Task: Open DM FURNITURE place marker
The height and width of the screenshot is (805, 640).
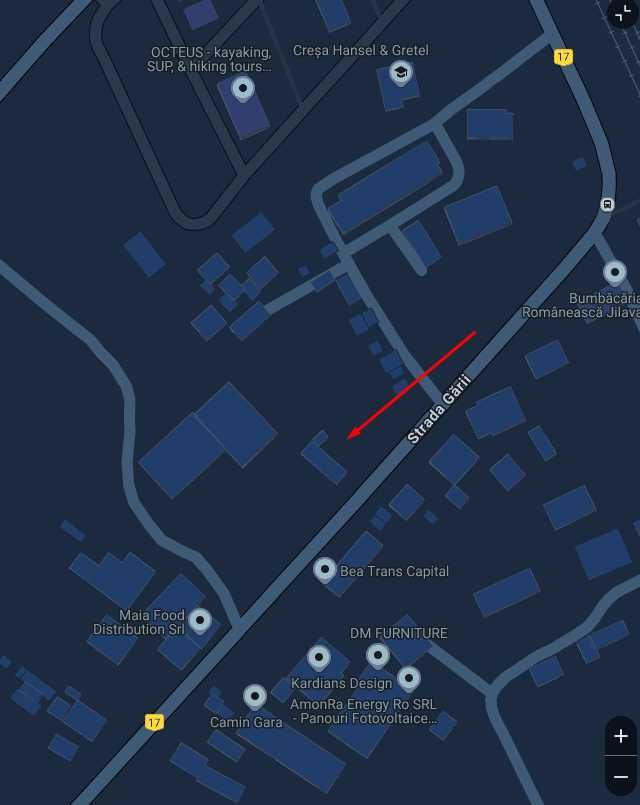Action: pyautogui.click(x=377, y=655)
